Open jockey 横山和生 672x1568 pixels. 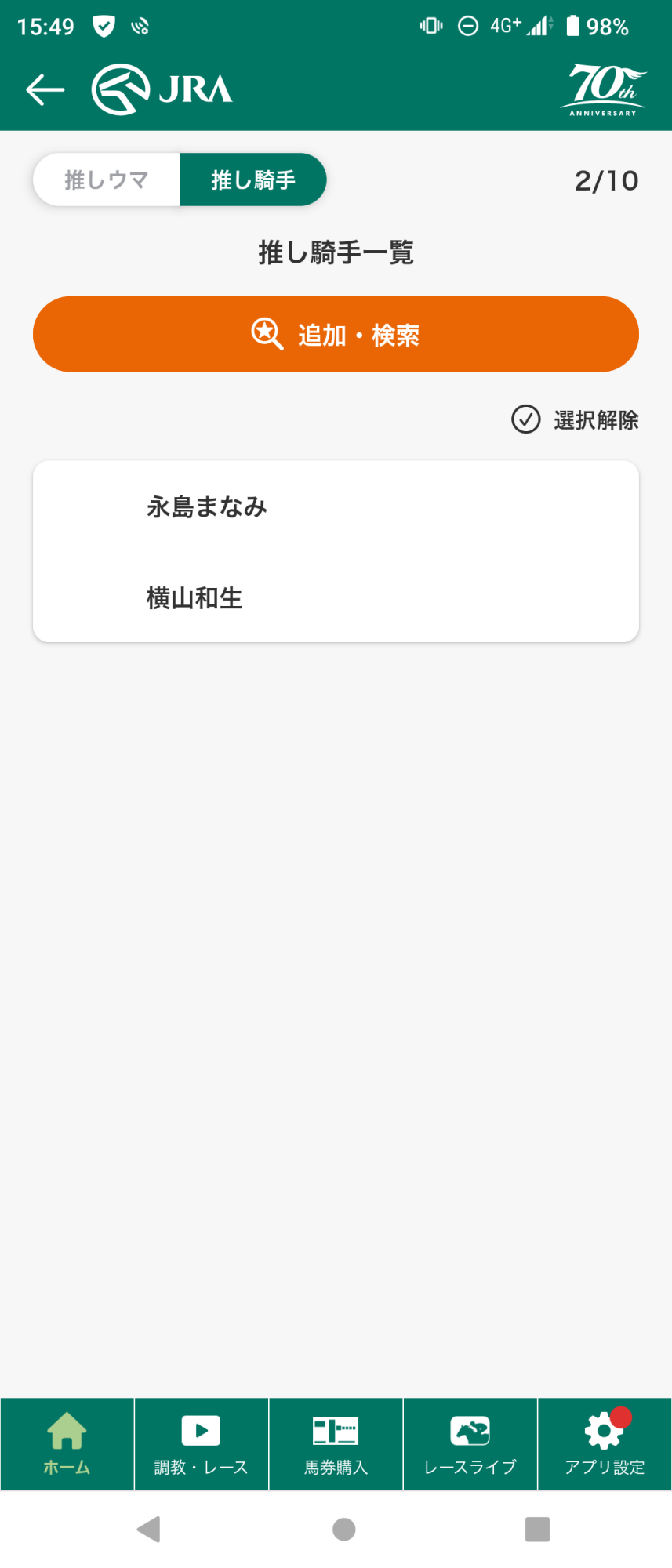click(336, 598)
